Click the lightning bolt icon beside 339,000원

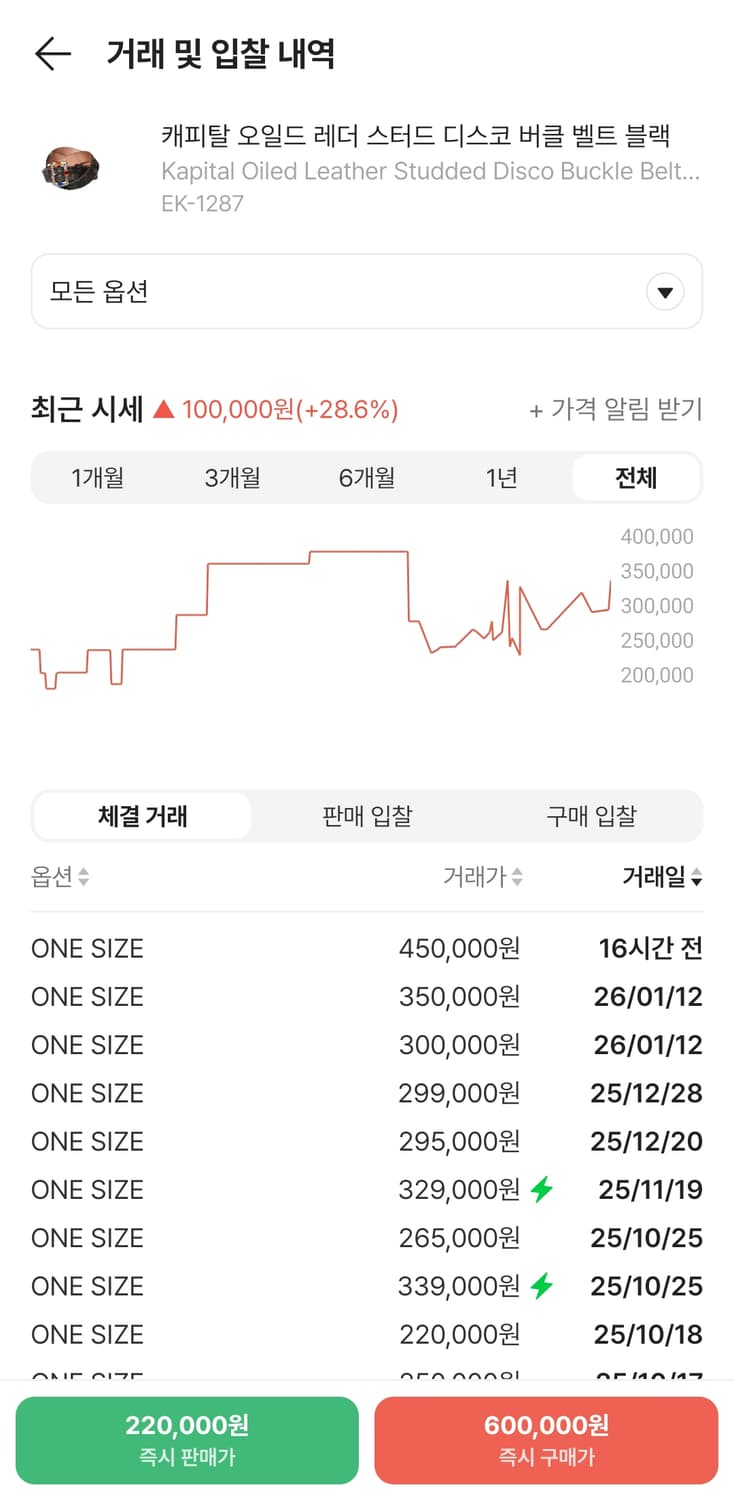pyautogui.click(x=541, y=1285)
